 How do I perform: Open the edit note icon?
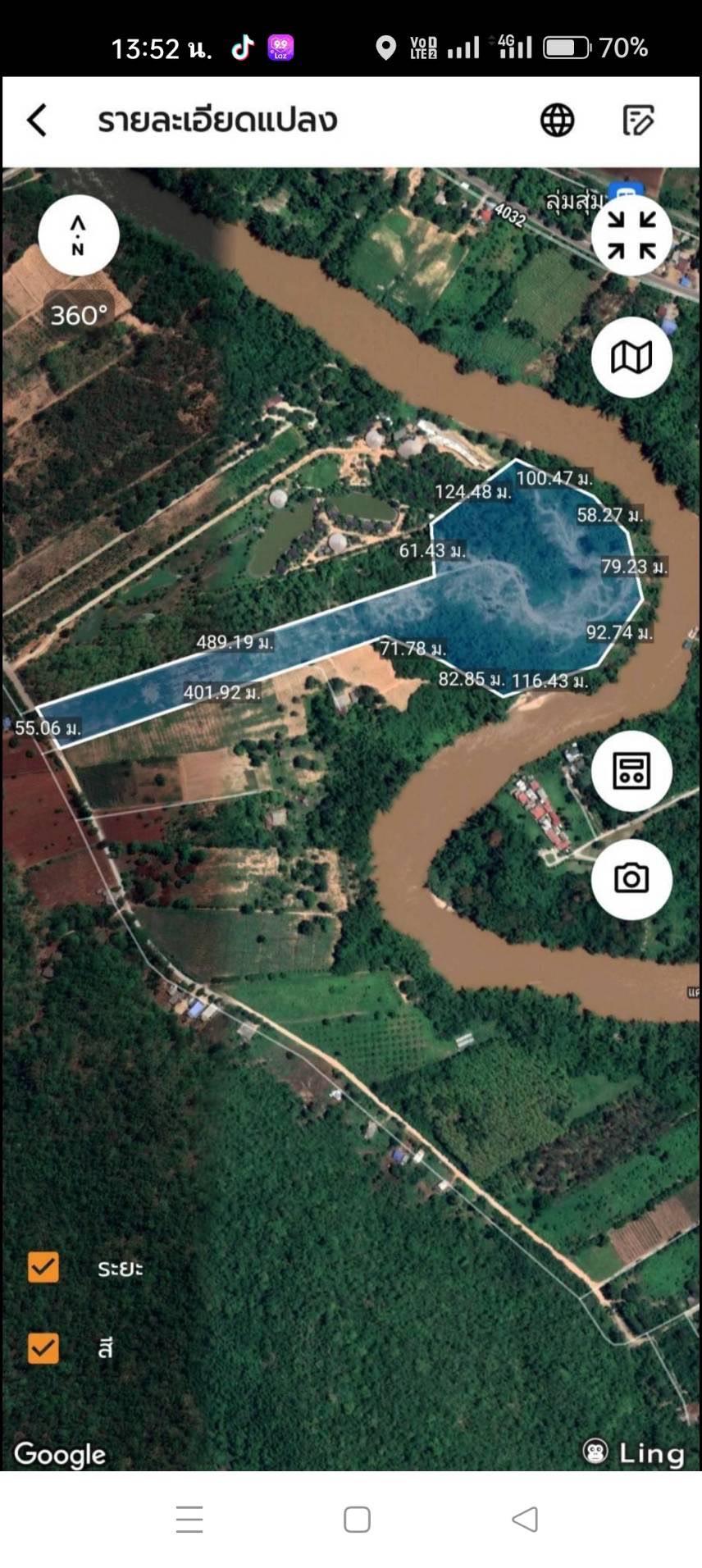pos(638,121)
